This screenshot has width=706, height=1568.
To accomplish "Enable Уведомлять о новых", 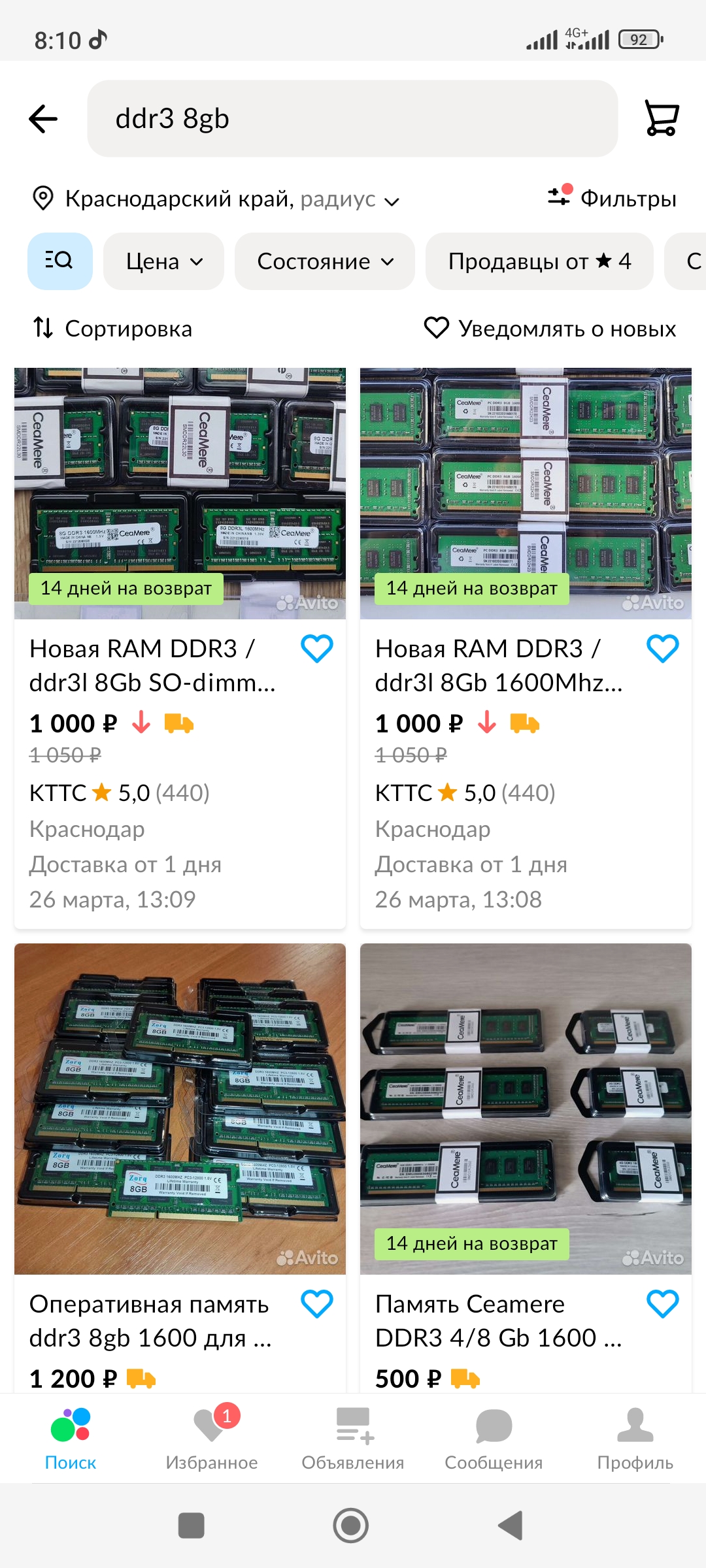I will pyautogui.click(x=550, y=329).
